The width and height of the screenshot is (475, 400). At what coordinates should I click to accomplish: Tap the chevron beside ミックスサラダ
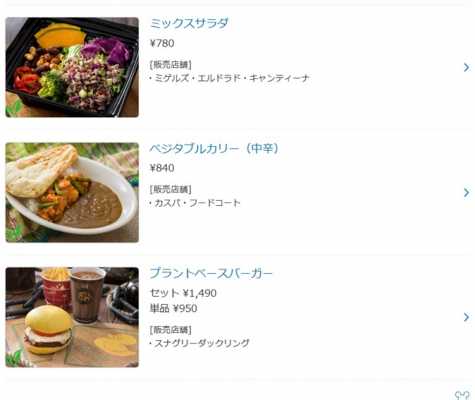466,67
